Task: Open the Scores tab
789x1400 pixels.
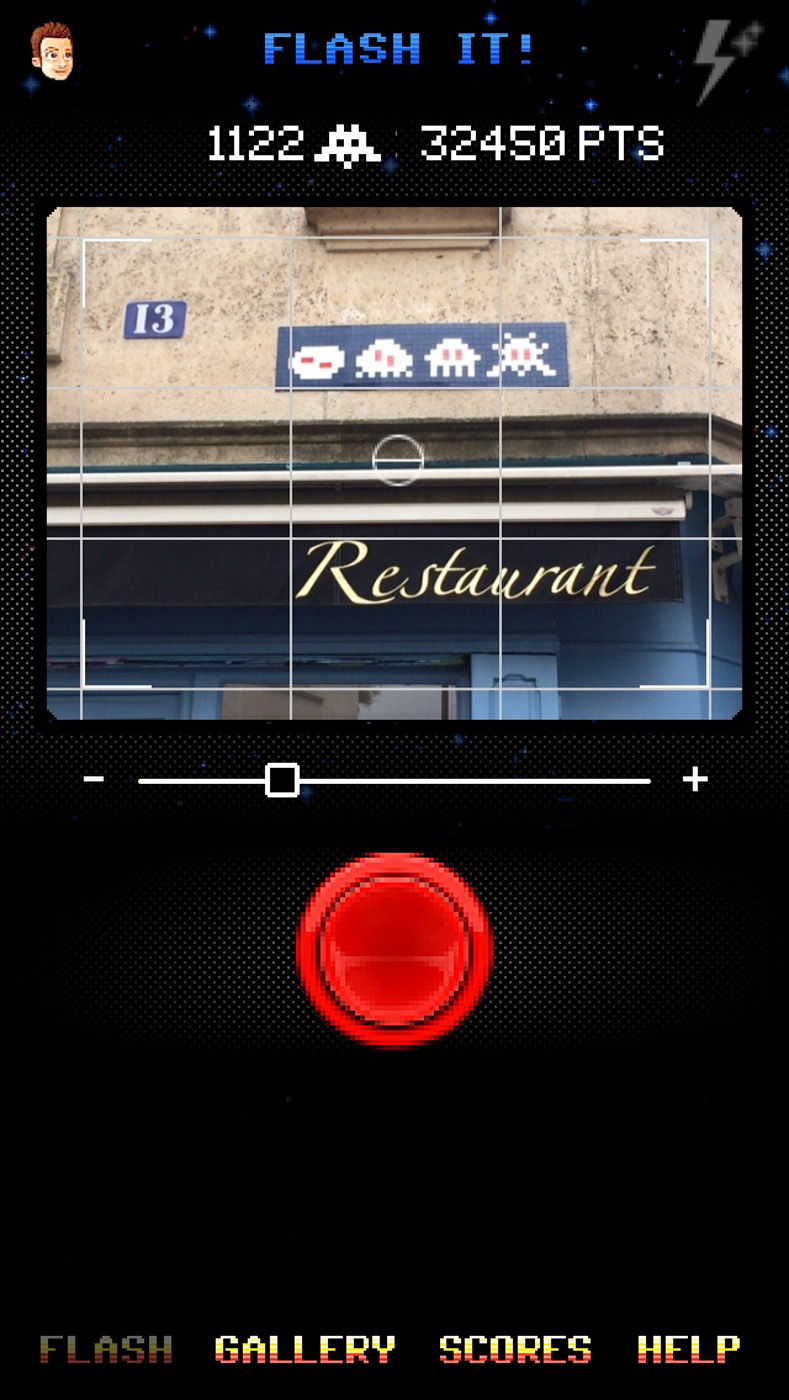Action: tap(515, 1349)
